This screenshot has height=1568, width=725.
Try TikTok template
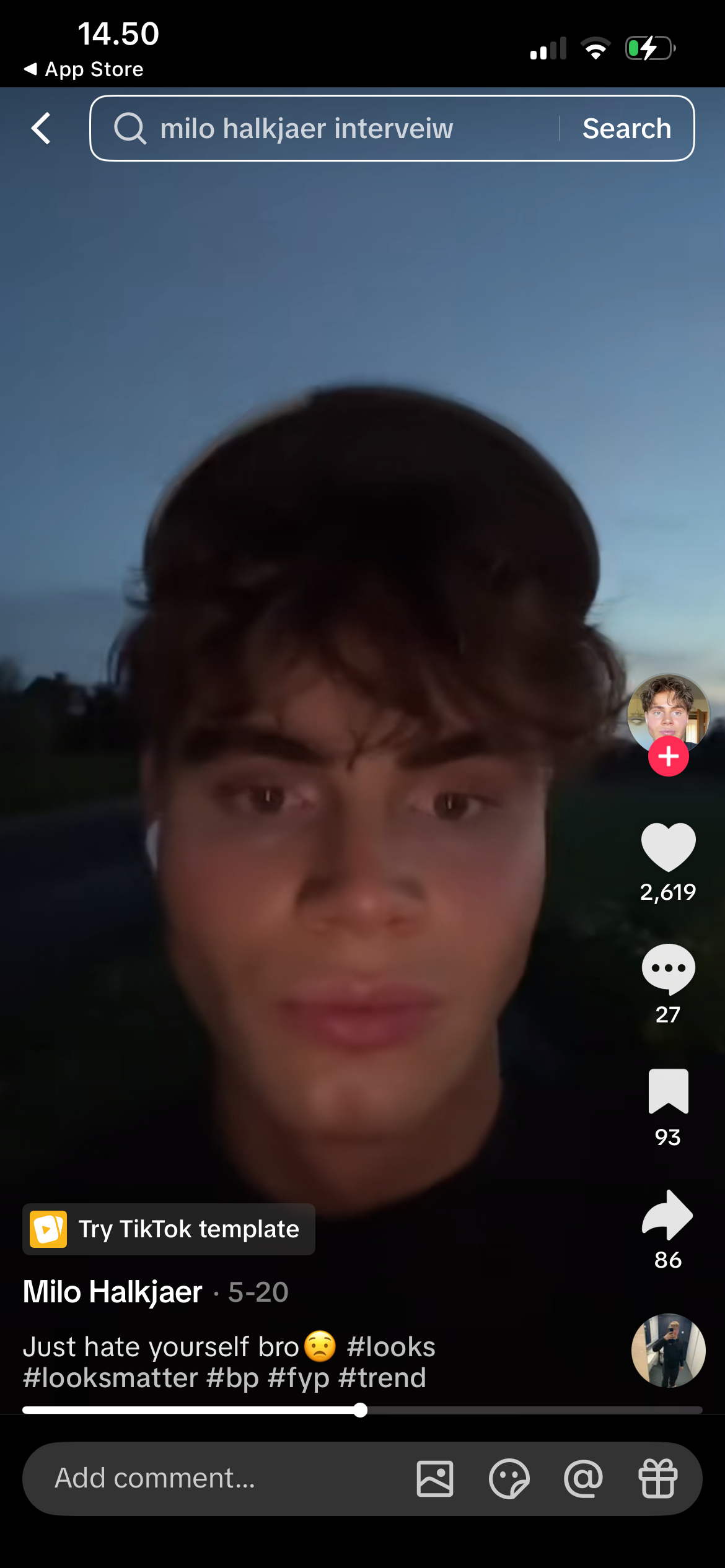point(169,1229)
